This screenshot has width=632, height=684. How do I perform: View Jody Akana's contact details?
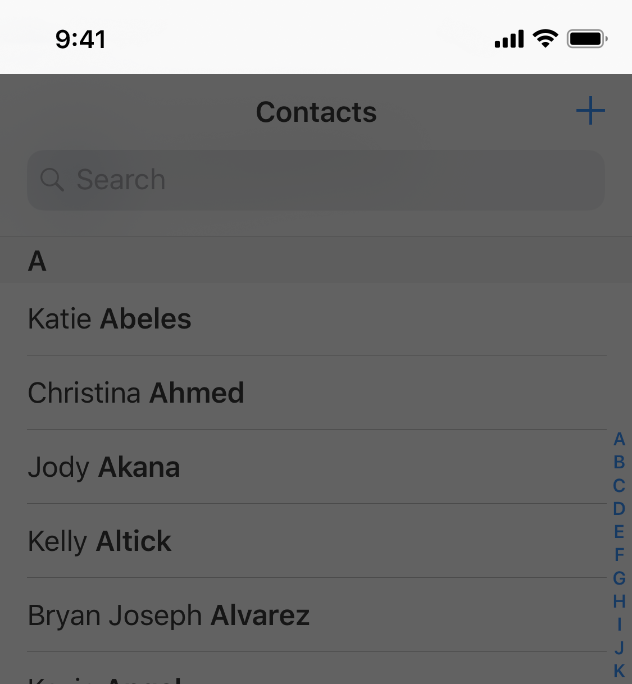[x=104, y=467]
